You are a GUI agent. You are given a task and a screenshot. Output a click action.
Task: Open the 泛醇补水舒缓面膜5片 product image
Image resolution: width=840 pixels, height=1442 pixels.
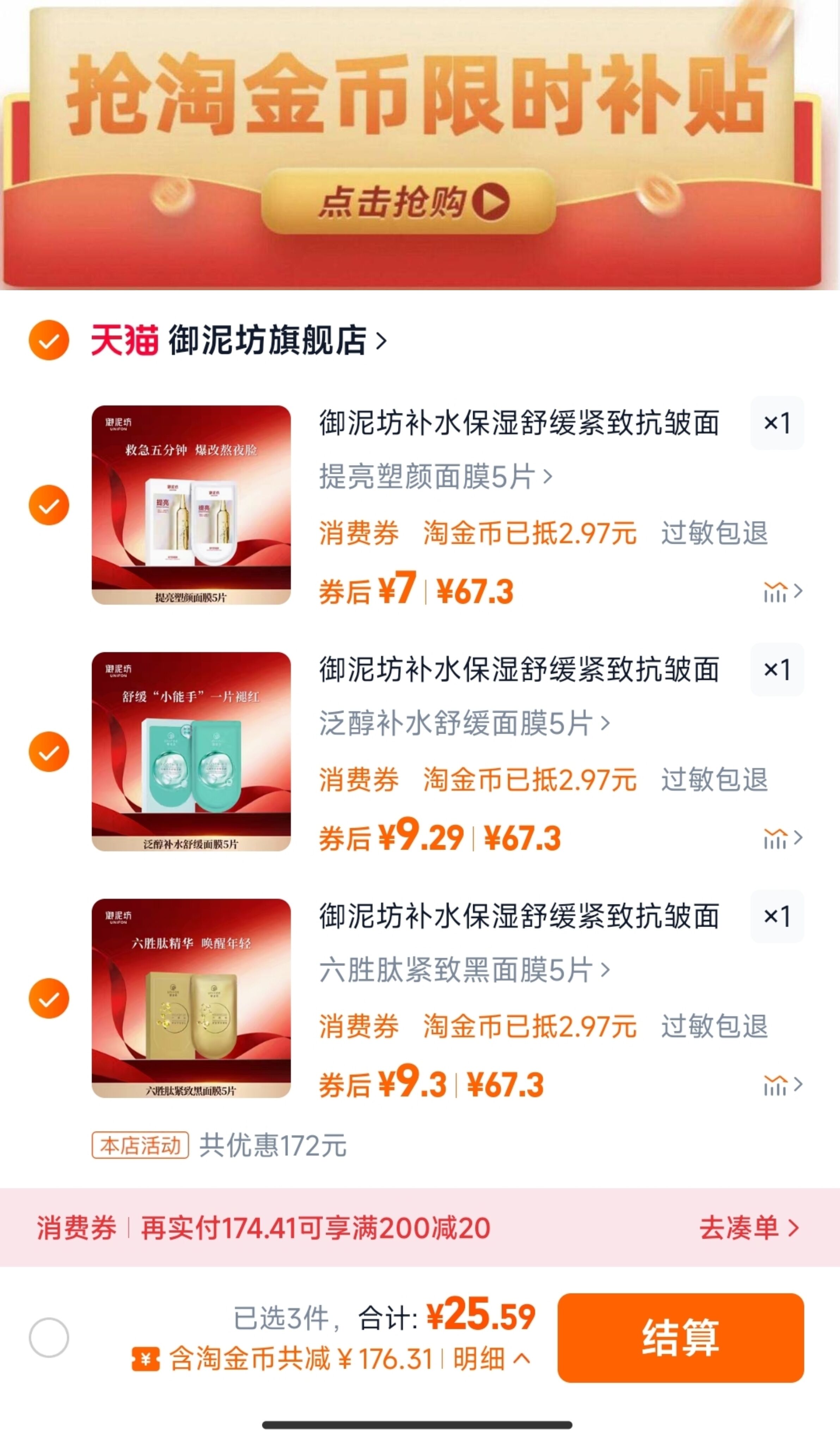point(191,751)
